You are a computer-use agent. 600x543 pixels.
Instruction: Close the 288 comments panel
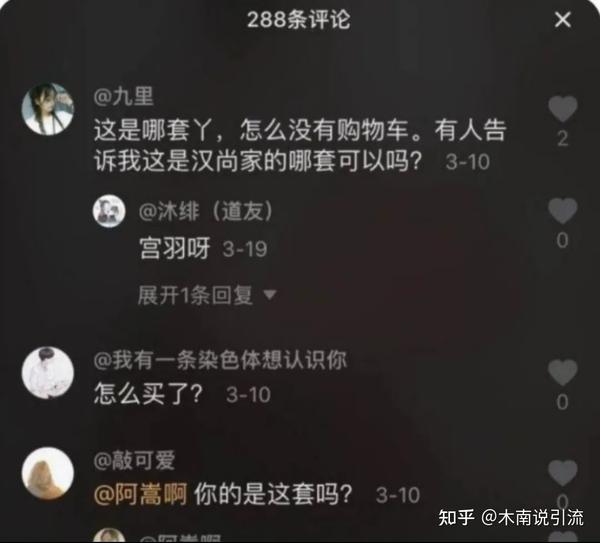[563, 19]
